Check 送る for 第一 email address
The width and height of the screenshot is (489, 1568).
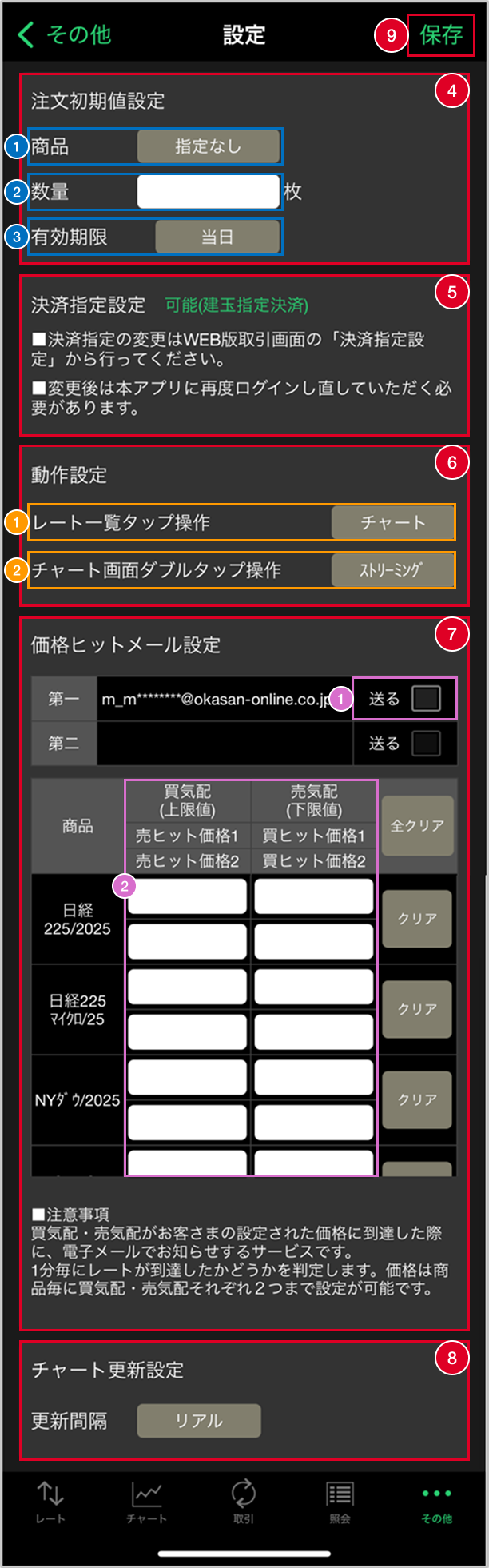tap(426, 699)
